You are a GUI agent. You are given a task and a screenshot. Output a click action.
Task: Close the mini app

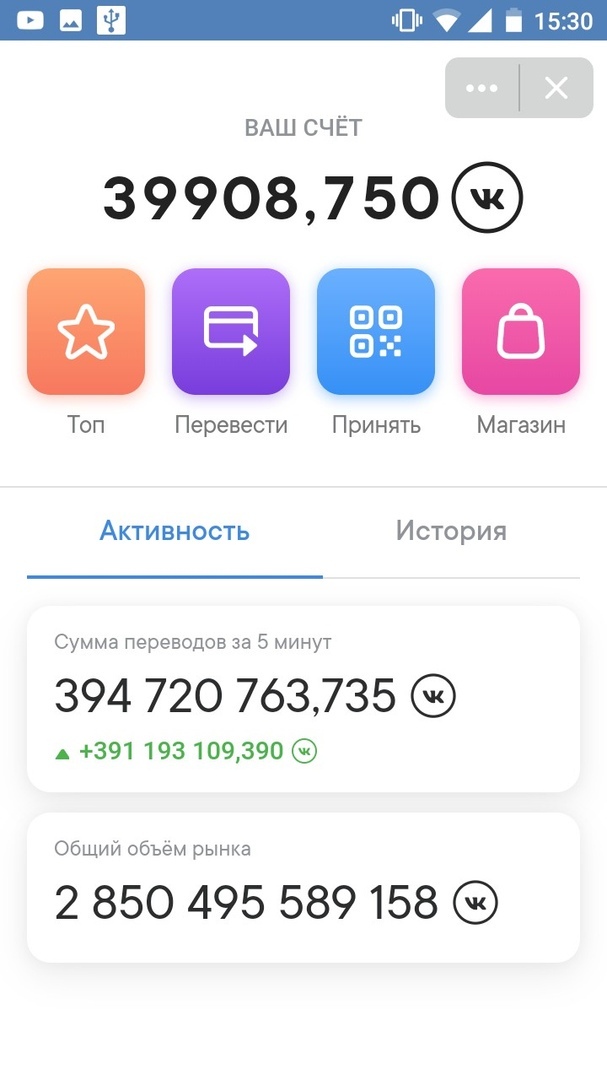[x=556, y=88]
